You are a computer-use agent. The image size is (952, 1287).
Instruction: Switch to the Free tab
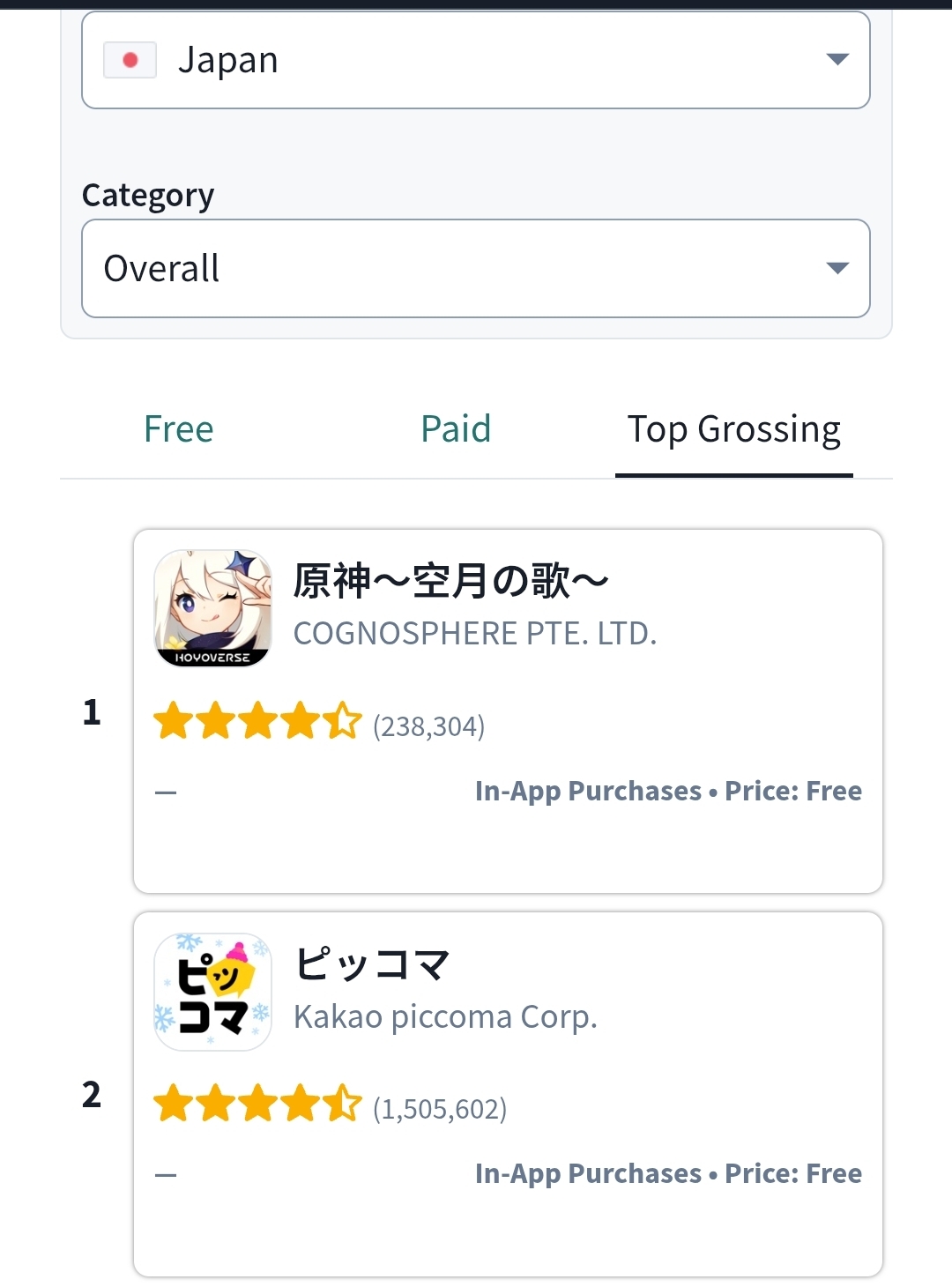[x=179, y=429]
